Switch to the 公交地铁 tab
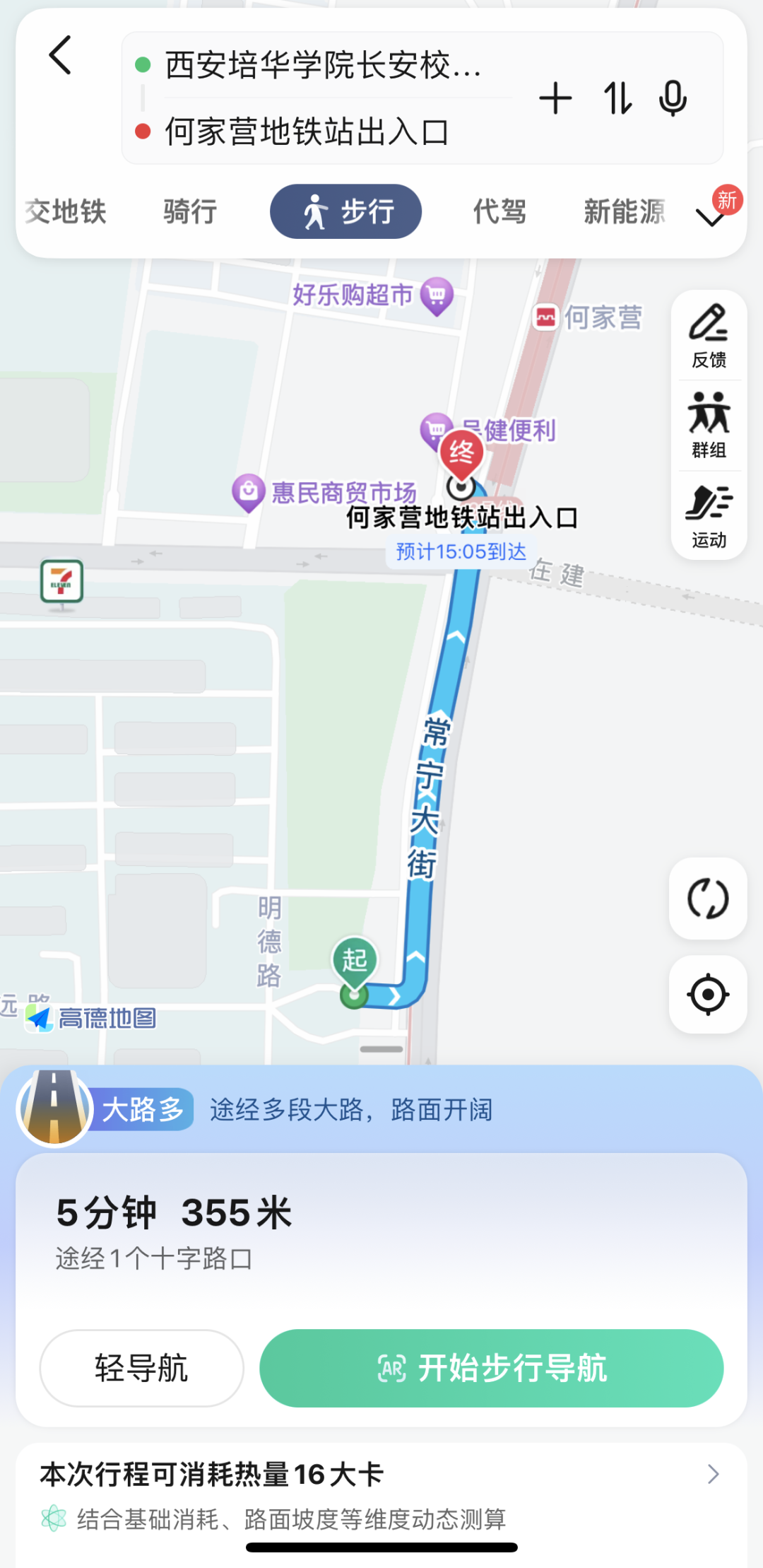Image resolution: width=763 pixels, height=1568 pixels. coord(65,211)
